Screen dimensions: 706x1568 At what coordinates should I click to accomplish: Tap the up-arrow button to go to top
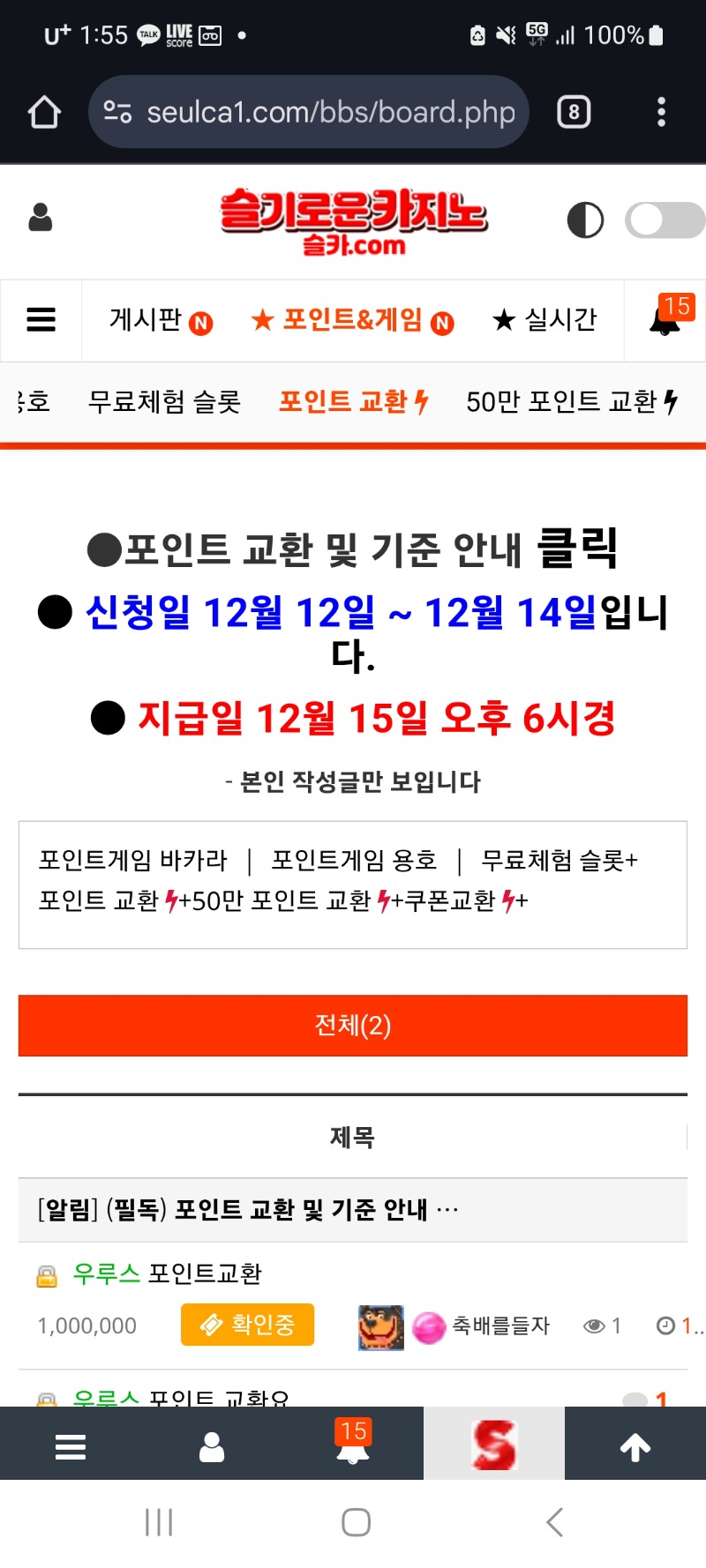click(635, 1446)
